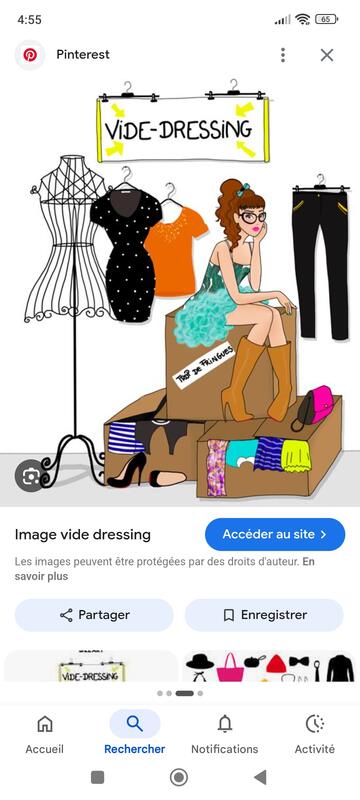Tap the system home circle button

pos(178,778)
